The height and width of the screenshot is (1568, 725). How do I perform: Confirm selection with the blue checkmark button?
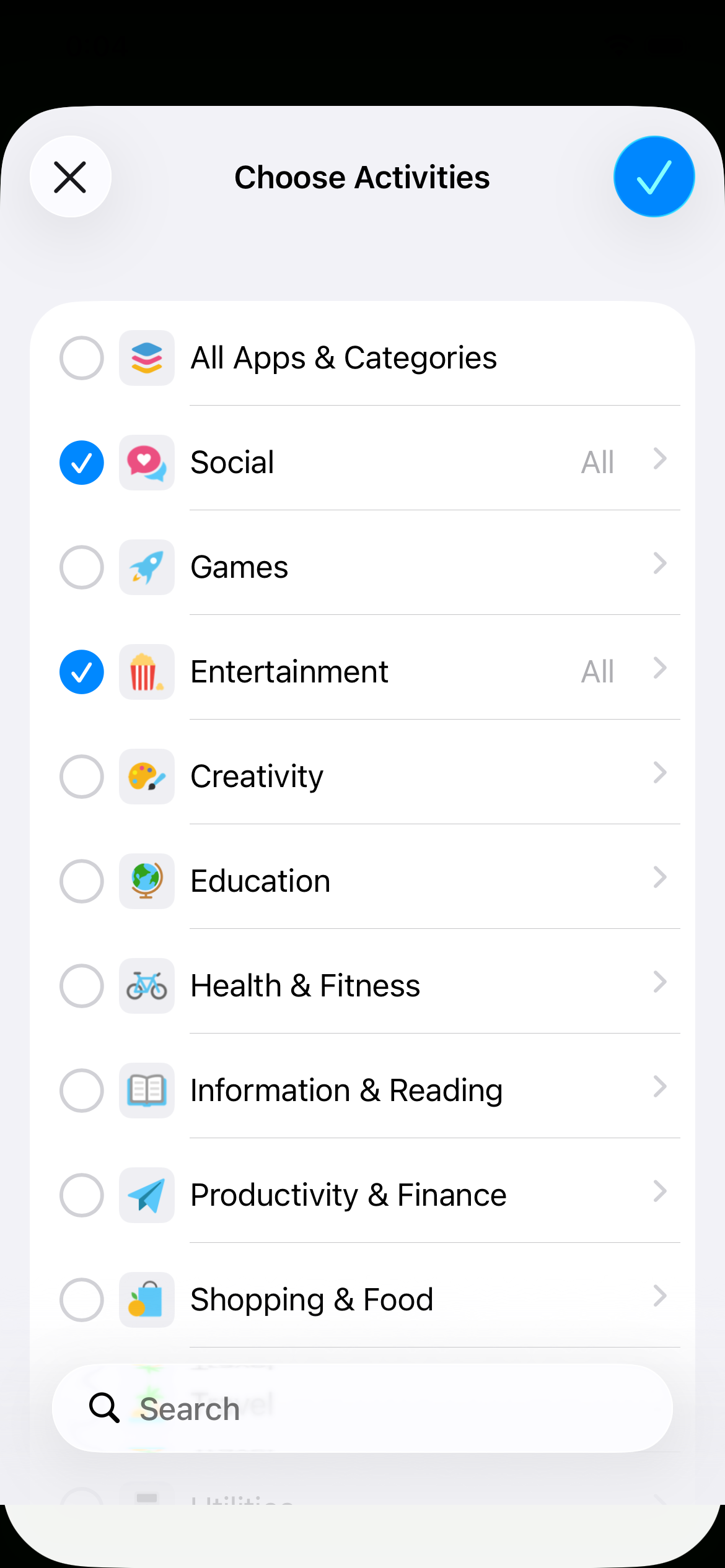click(653, 176)
